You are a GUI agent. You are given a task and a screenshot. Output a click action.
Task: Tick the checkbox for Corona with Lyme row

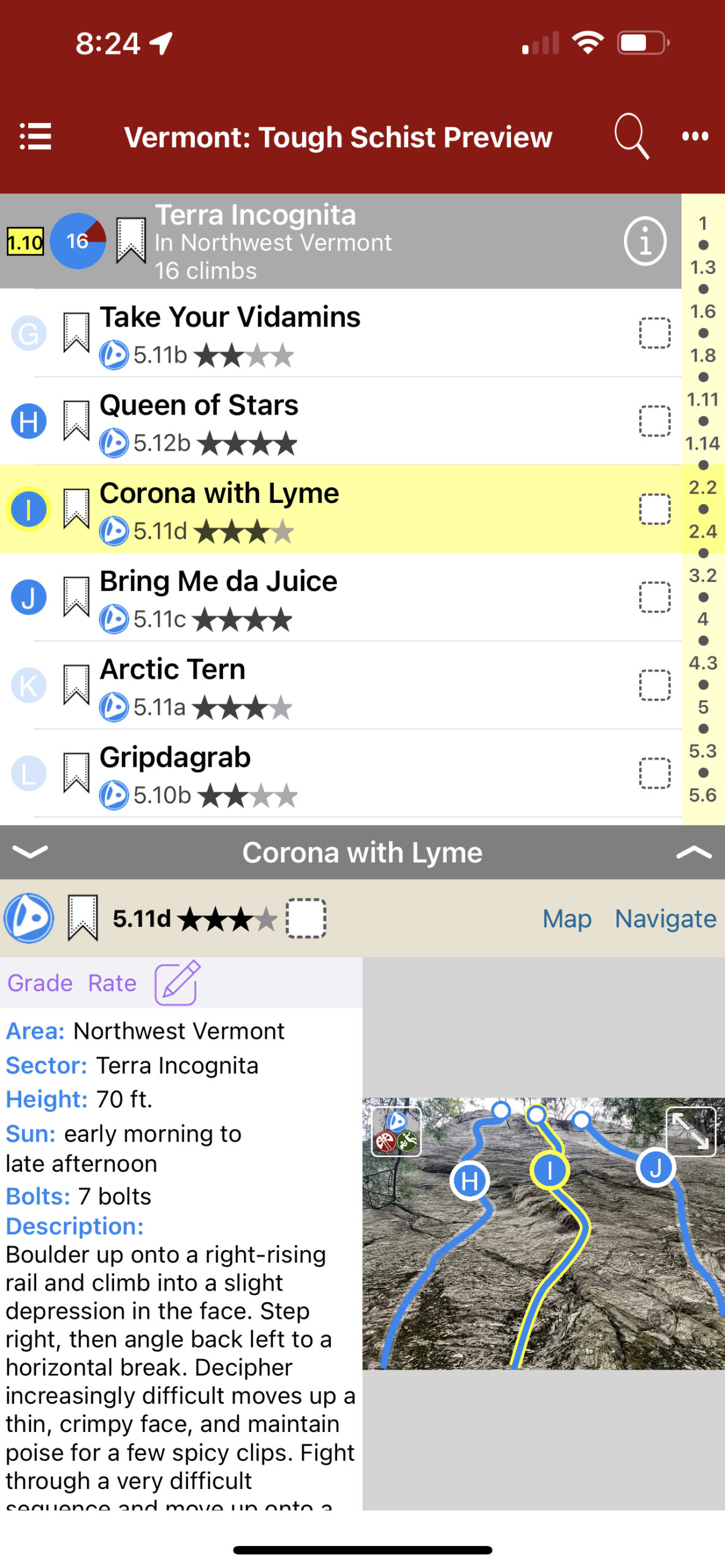655,509
